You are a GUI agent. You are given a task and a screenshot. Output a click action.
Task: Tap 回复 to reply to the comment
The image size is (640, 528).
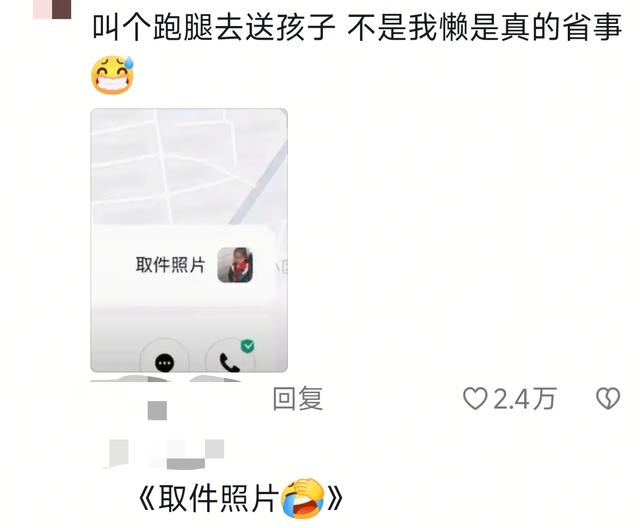click(x=298, y=398)
